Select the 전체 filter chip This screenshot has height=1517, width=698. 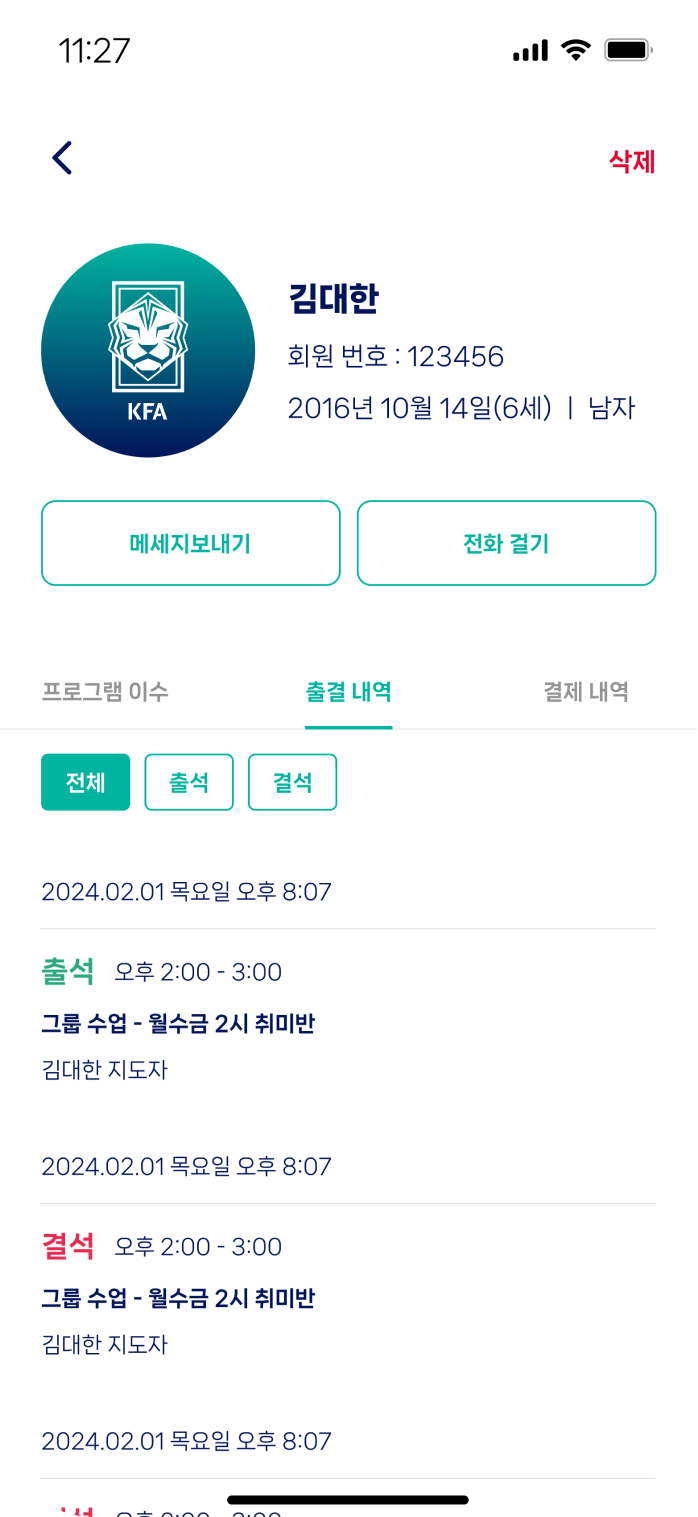click(85, 782)
